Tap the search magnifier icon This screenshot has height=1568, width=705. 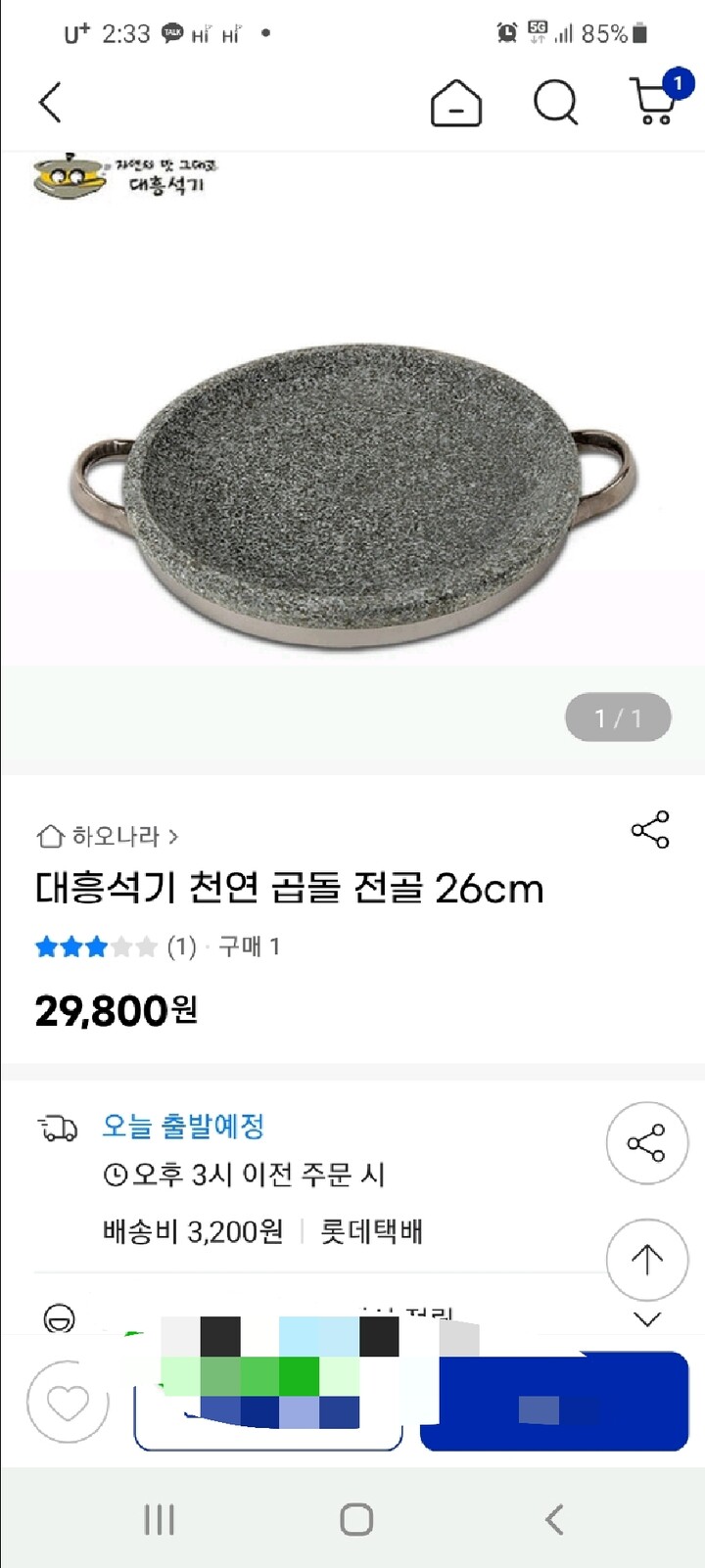click(x=555, y=101)
